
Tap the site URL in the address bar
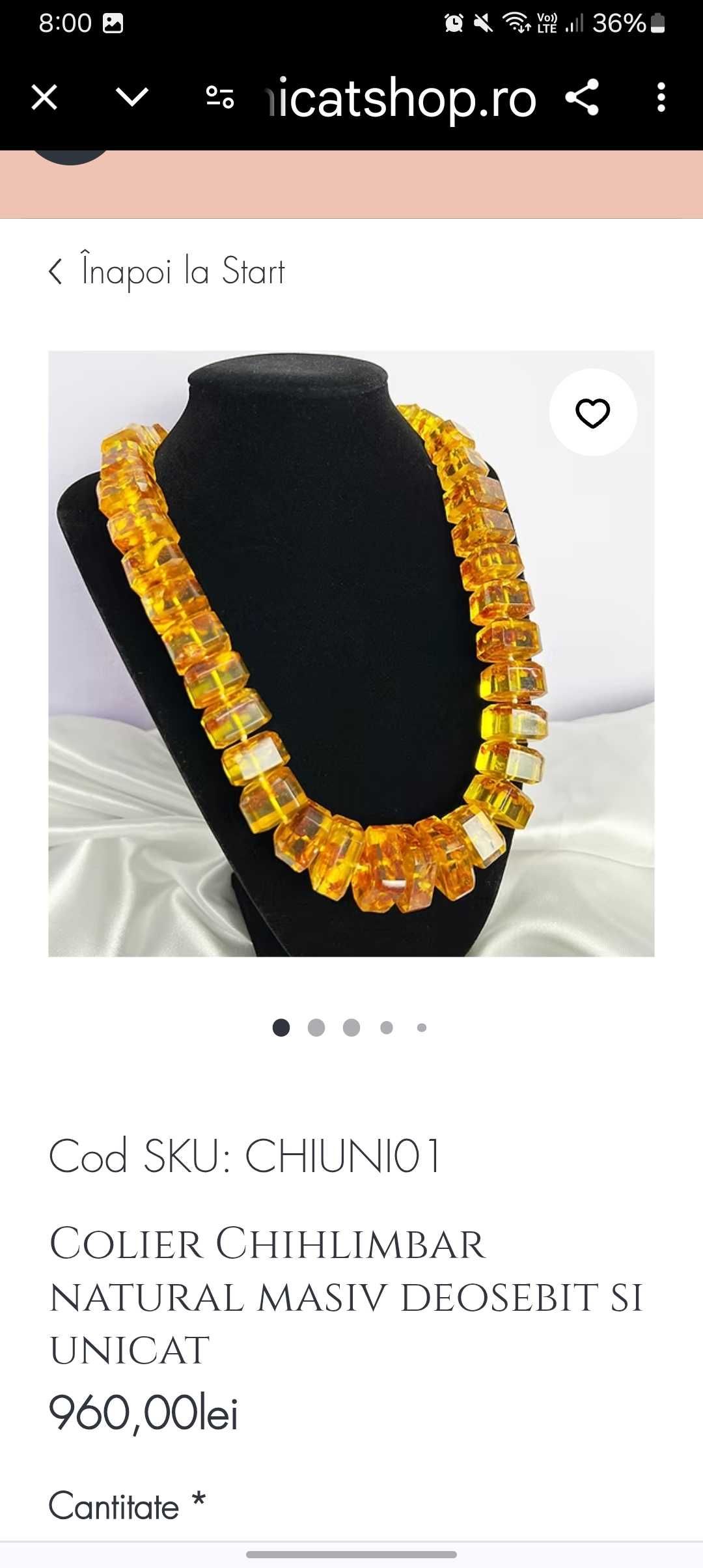tap(404, 98)
